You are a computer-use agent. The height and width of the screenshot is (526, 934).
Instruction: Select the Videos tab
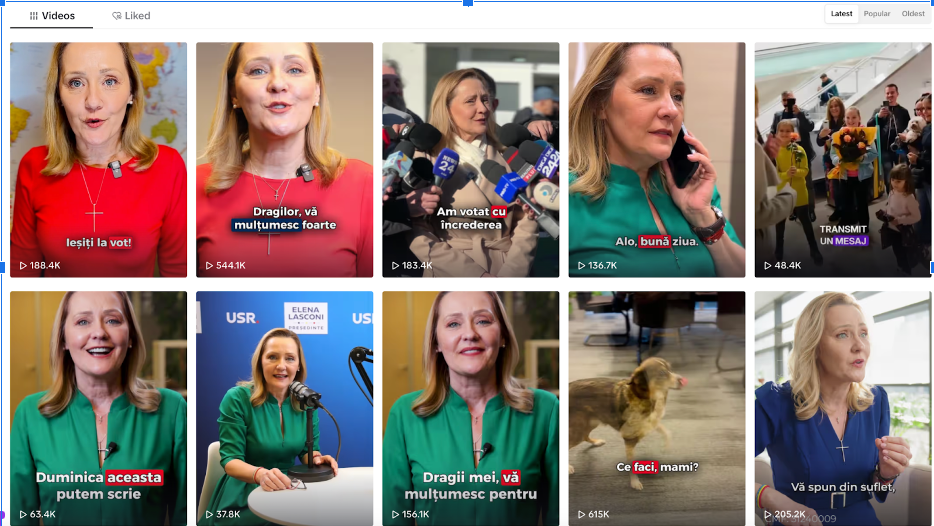point(51,16)
